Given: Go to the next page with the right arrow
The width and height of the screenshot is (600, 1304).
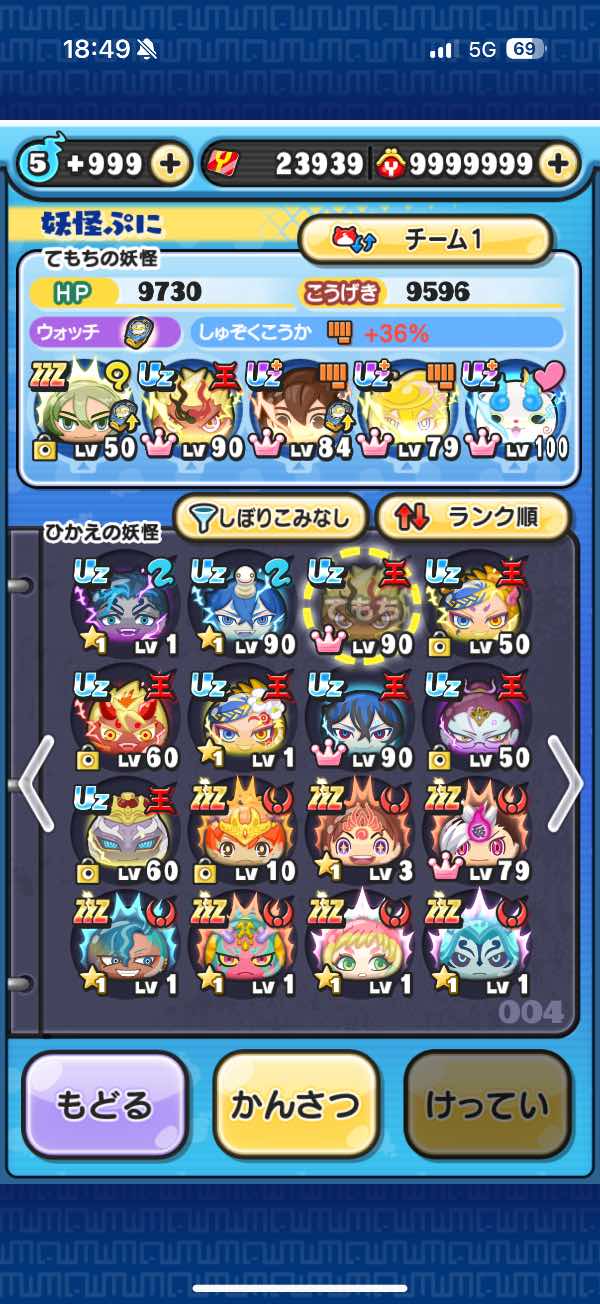Looking at the screenshot, I should coord(566,784).
